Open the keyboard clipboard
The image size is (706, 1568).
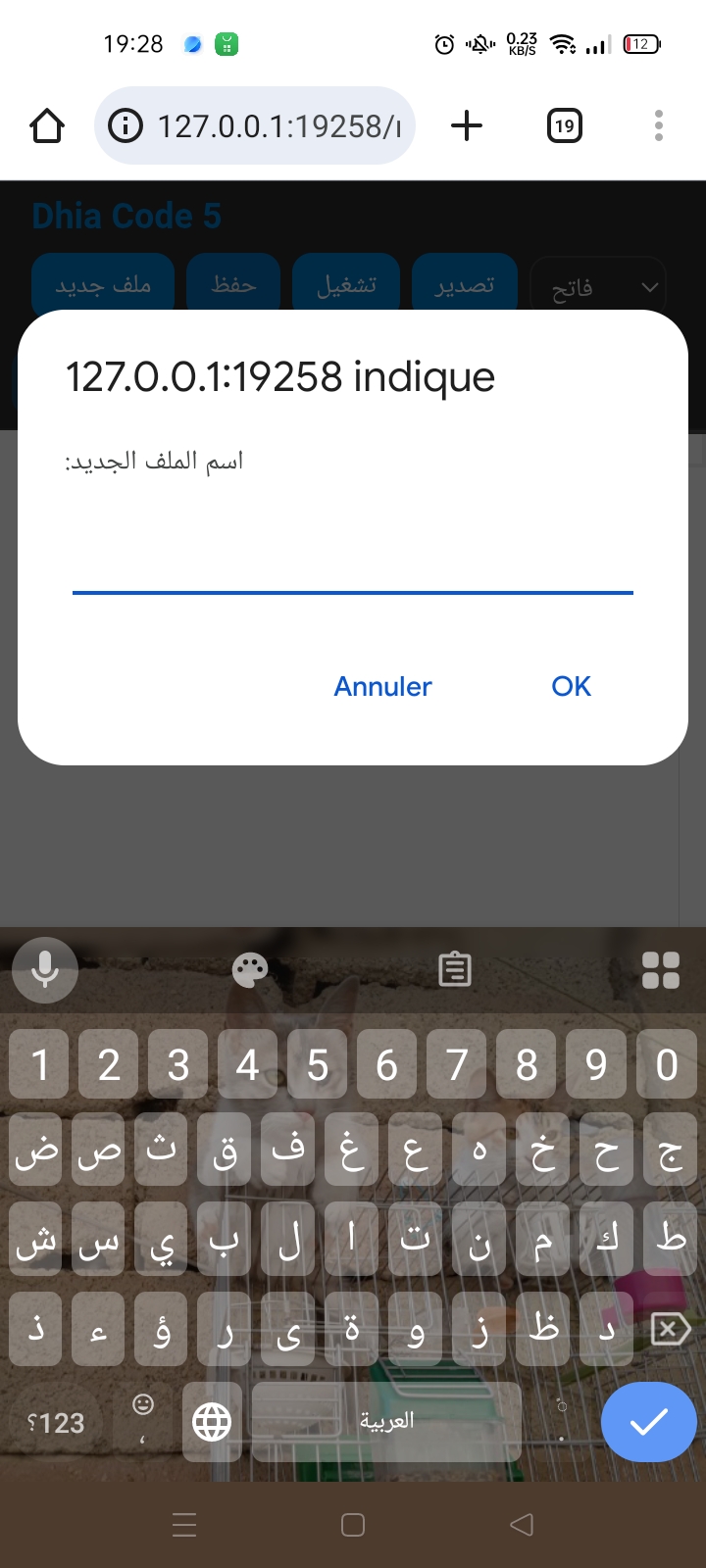455,970
